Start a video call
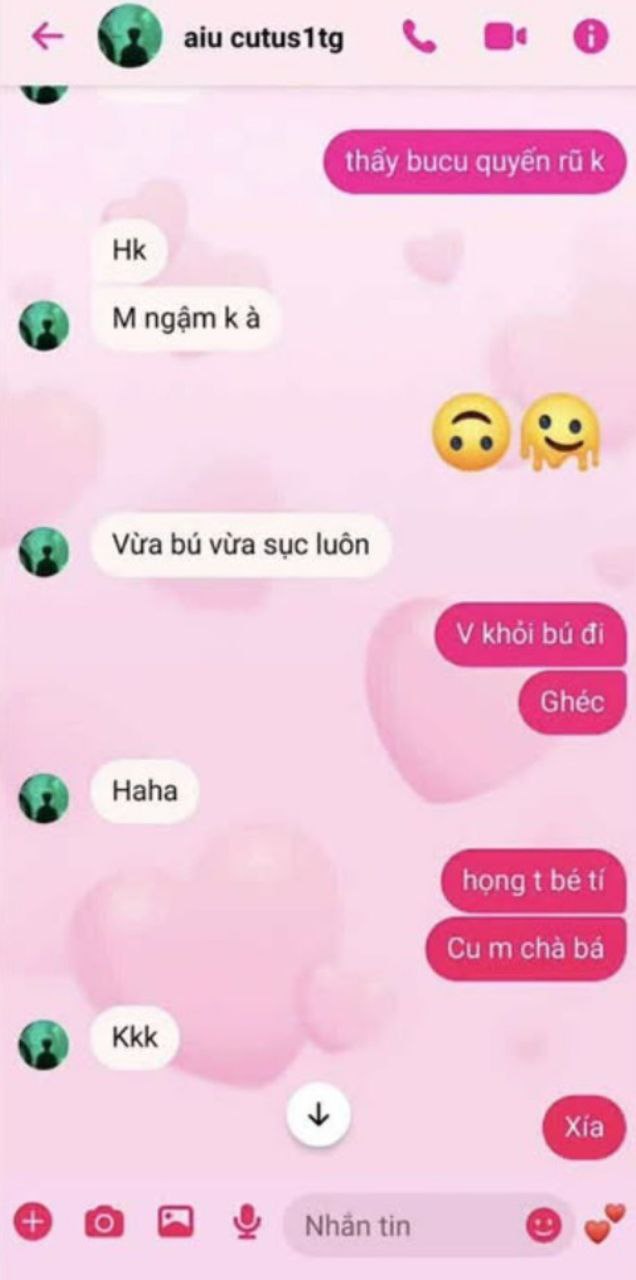 [505, 37]
